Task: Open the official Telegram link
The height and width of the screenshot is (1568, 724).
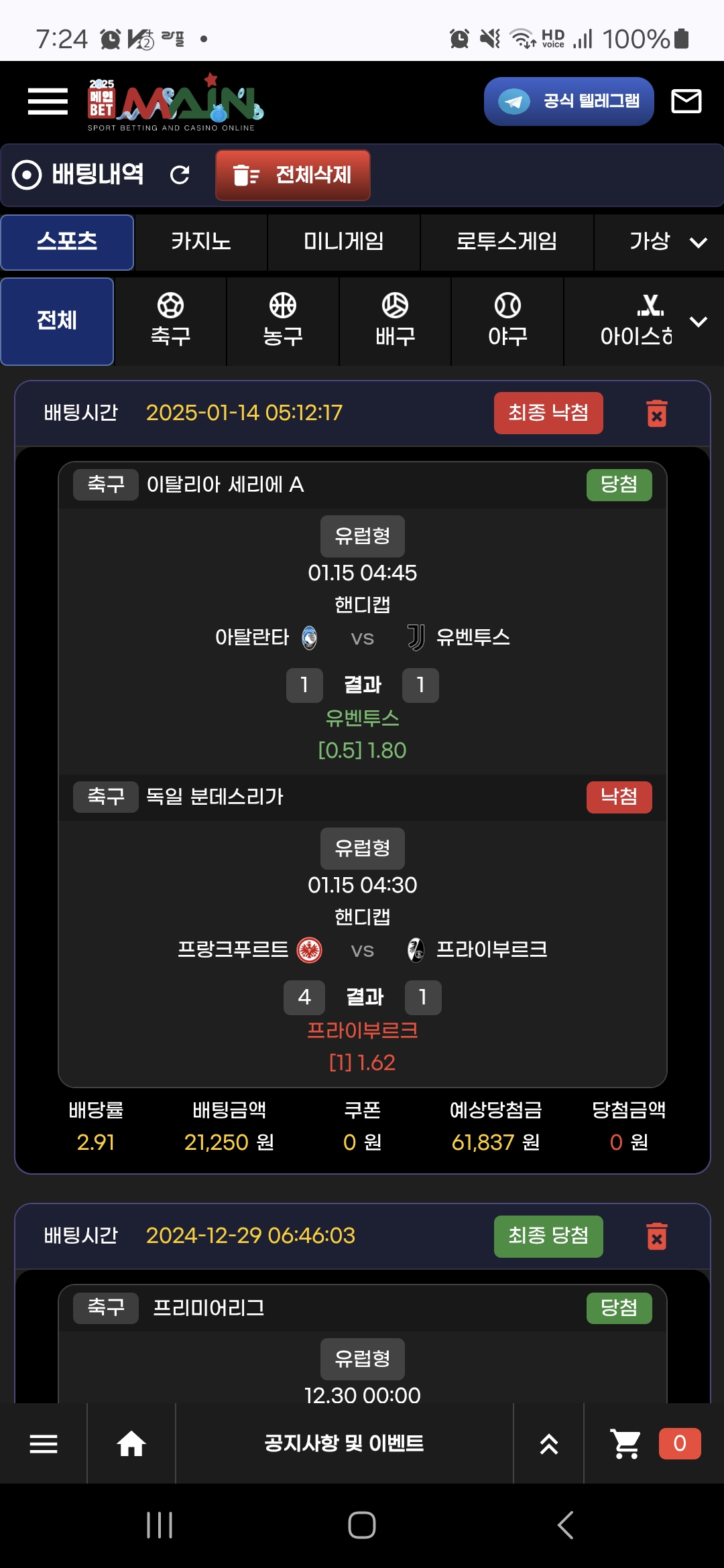Action: click(568, 101)
